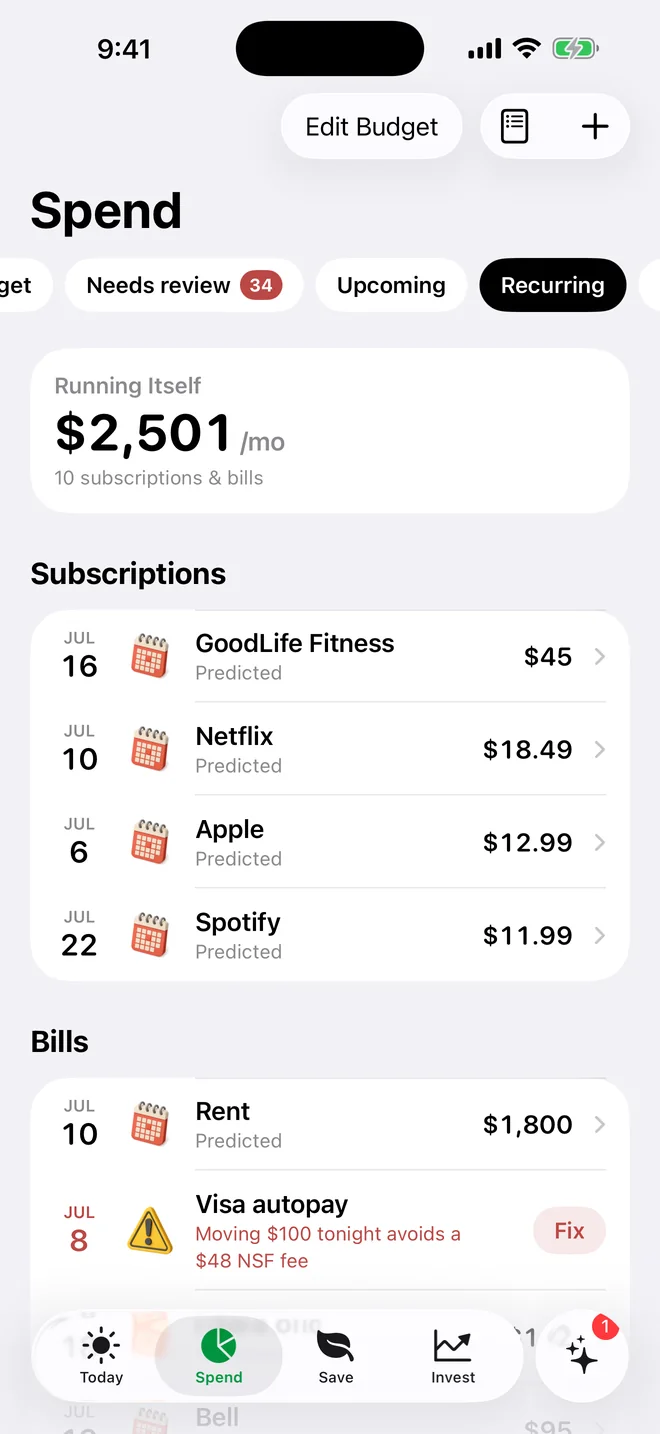660x1434 pixels.
Task: Select the Recurring tab
Action: pyautogui.click(x=553, y=285)
